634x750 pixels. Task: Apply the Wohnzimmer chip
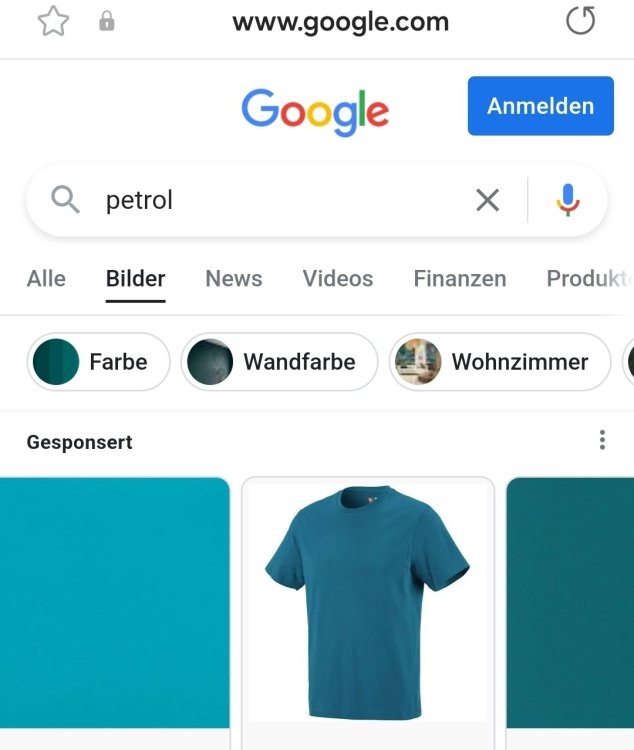[499, 362]
